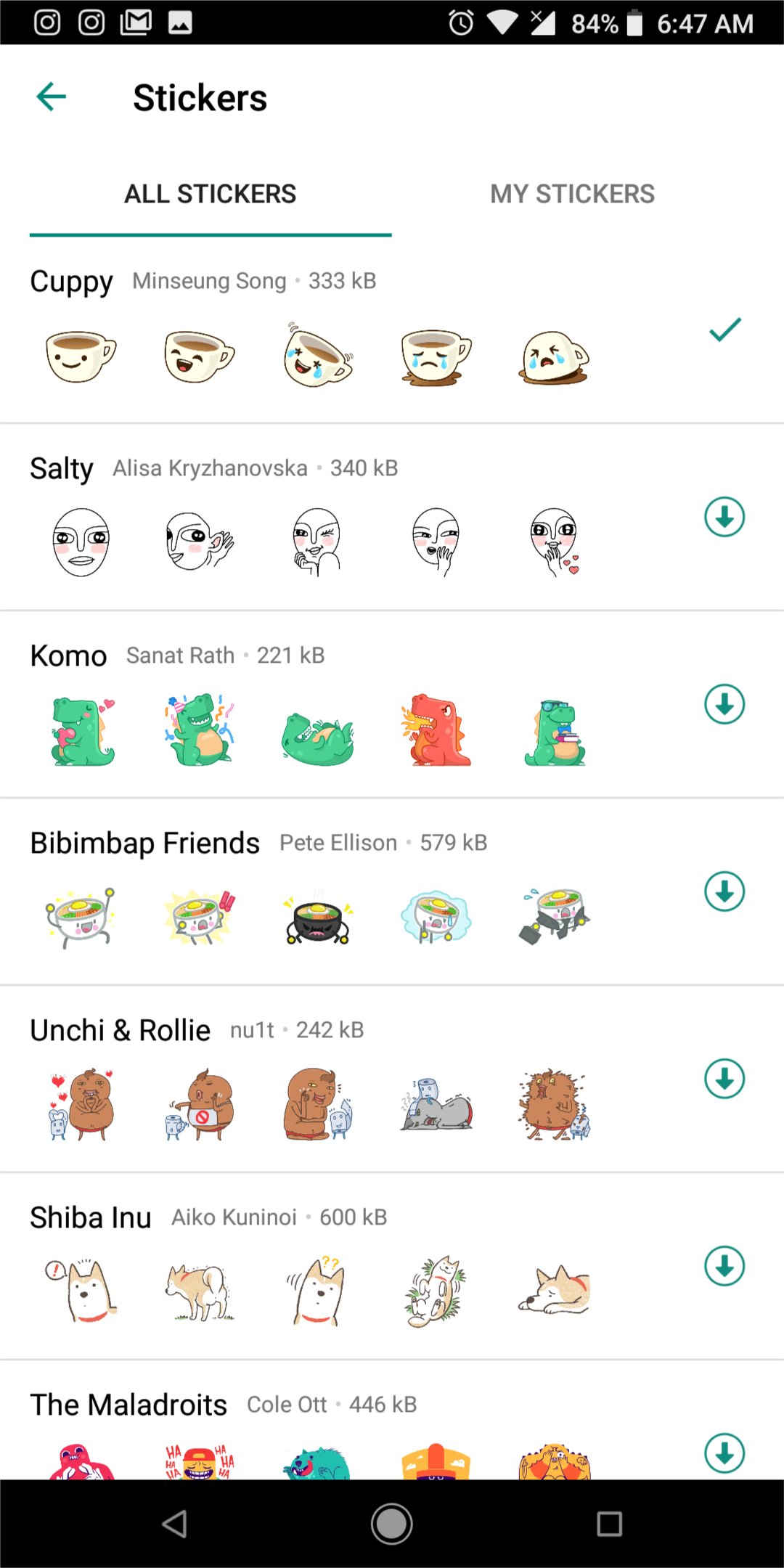Tap the red fire-breathing dinosaur sticker
Screen dimensions: 784x1568
tap(434, 730)
